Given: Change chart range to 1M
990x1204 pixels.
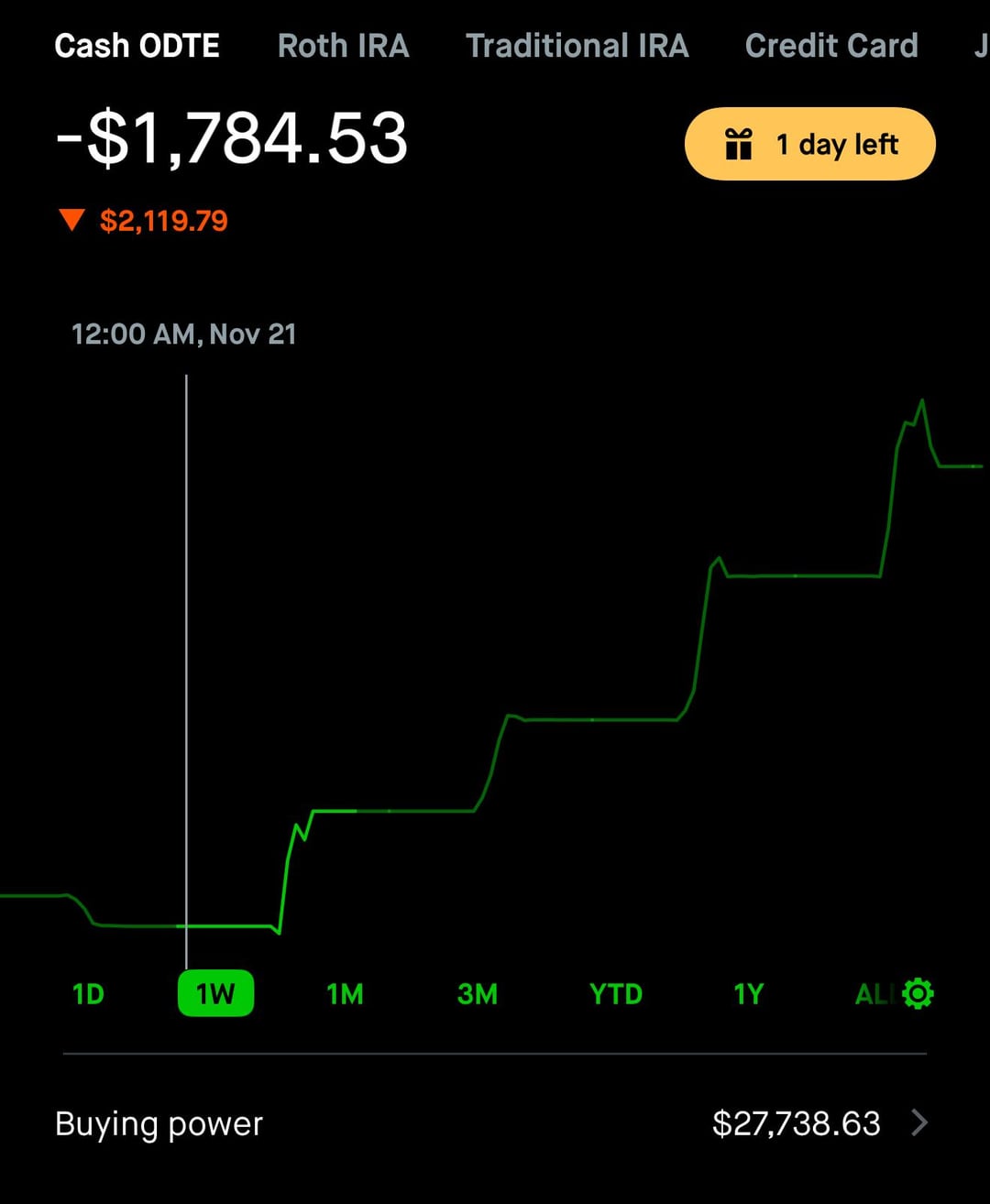Looking at the screenshot, I should coord(345,994).
